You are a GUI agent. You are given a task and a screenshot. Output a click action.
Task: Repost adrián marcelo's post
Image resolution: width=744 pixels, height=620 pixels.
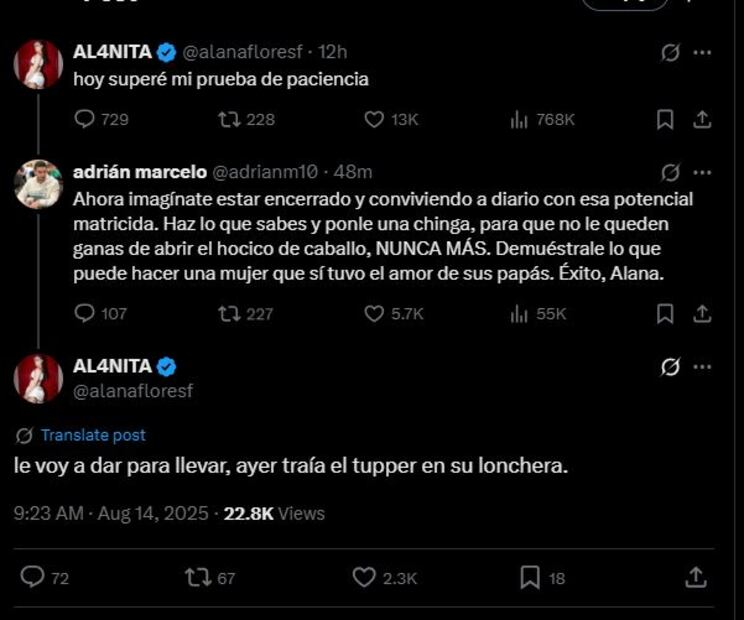227,314
